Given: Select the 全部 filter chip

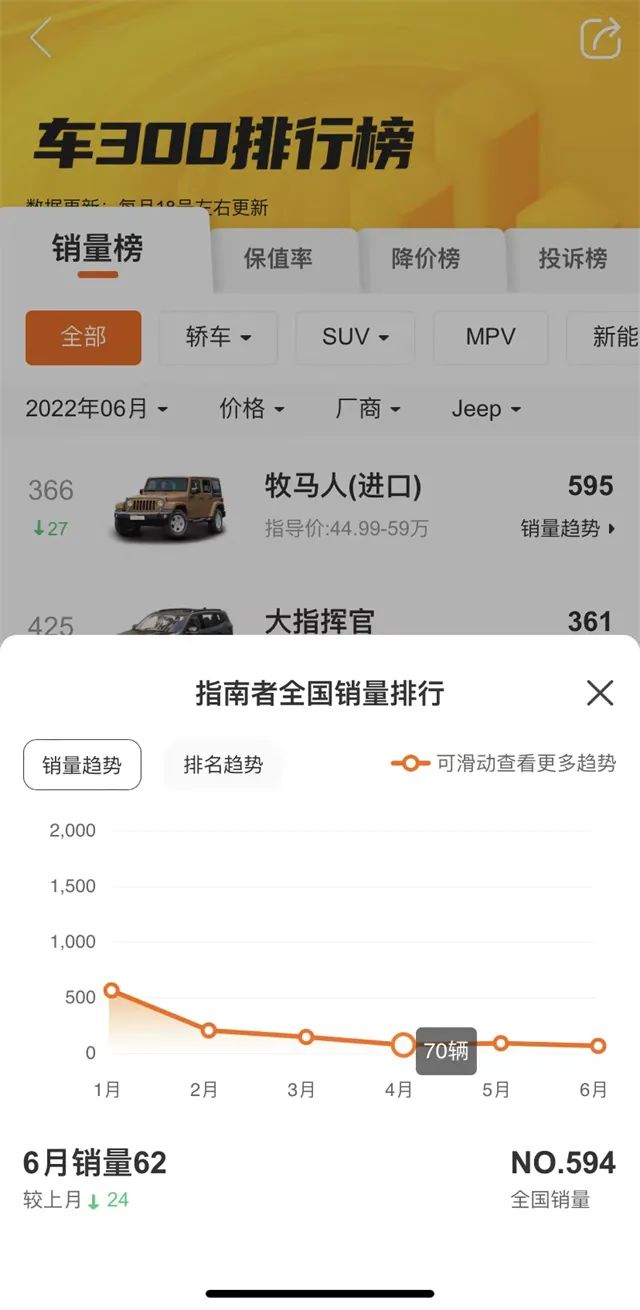Looking at the screenshot, I should click(x=83, y=337).
